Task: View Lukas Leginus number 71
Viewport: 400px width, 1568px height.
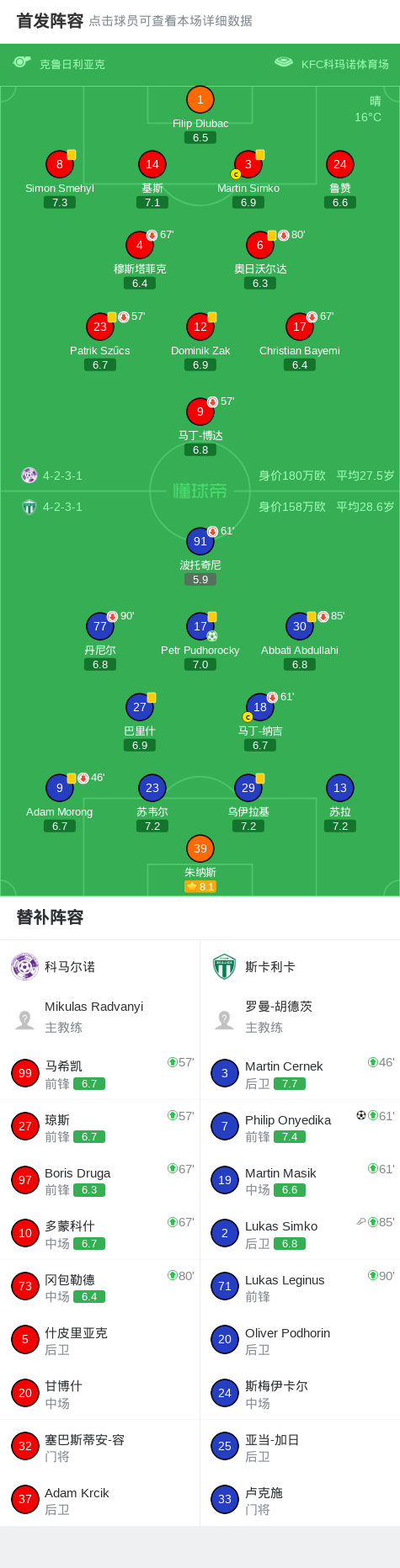Action: [x=300, y=1287]
